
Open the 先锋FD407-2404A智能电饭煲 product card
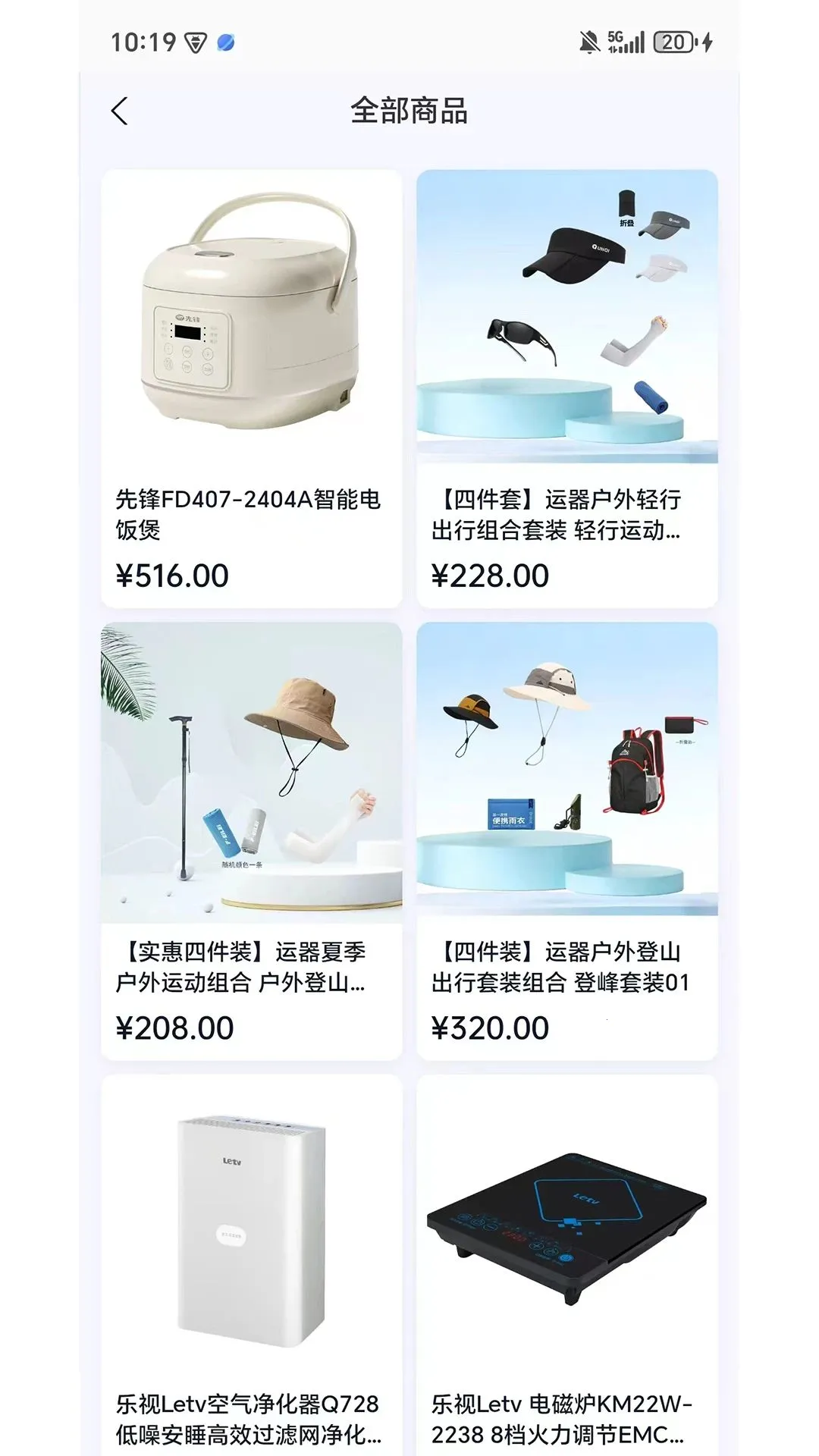[x=252, y=388]
